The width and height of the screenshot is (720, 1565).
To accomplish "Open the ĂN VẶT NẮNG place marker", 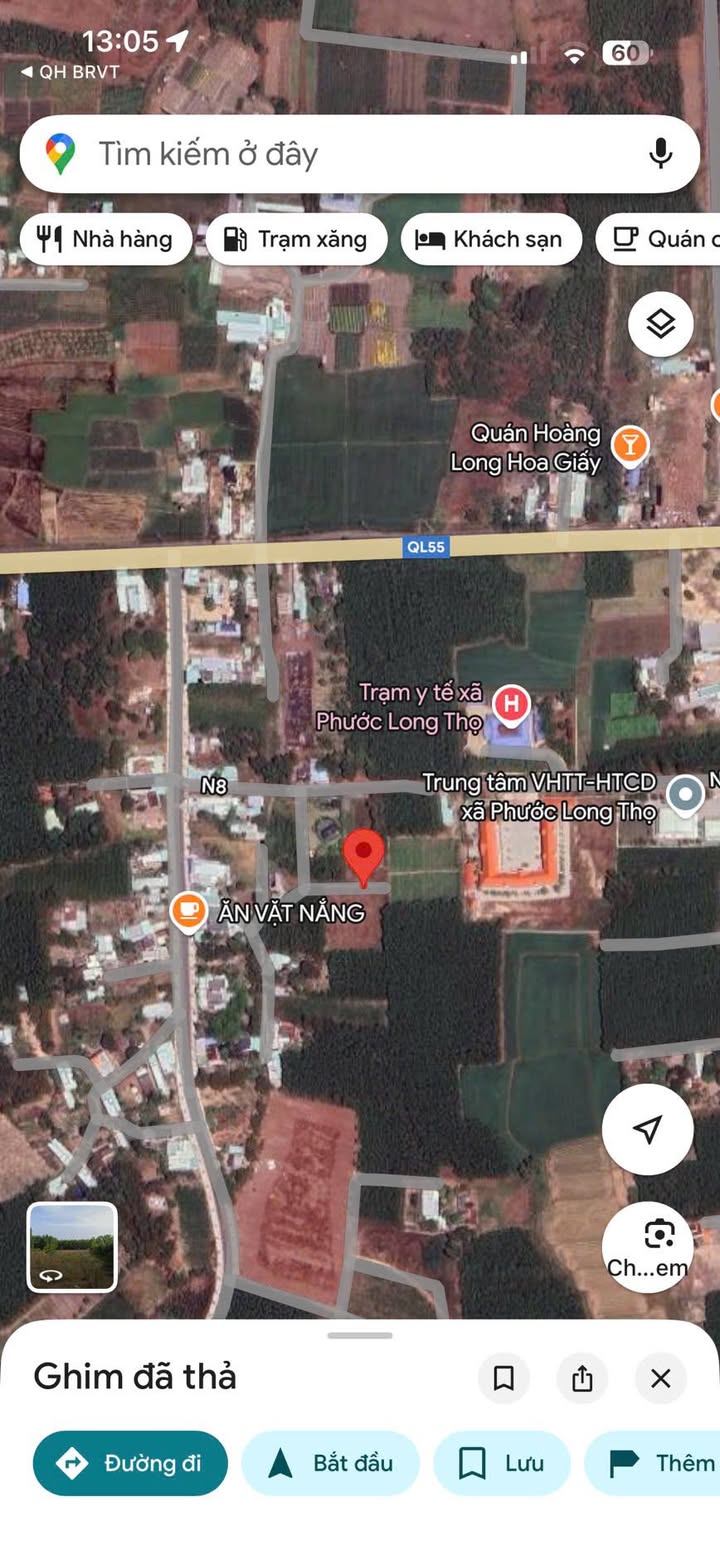I will point(187,910).
